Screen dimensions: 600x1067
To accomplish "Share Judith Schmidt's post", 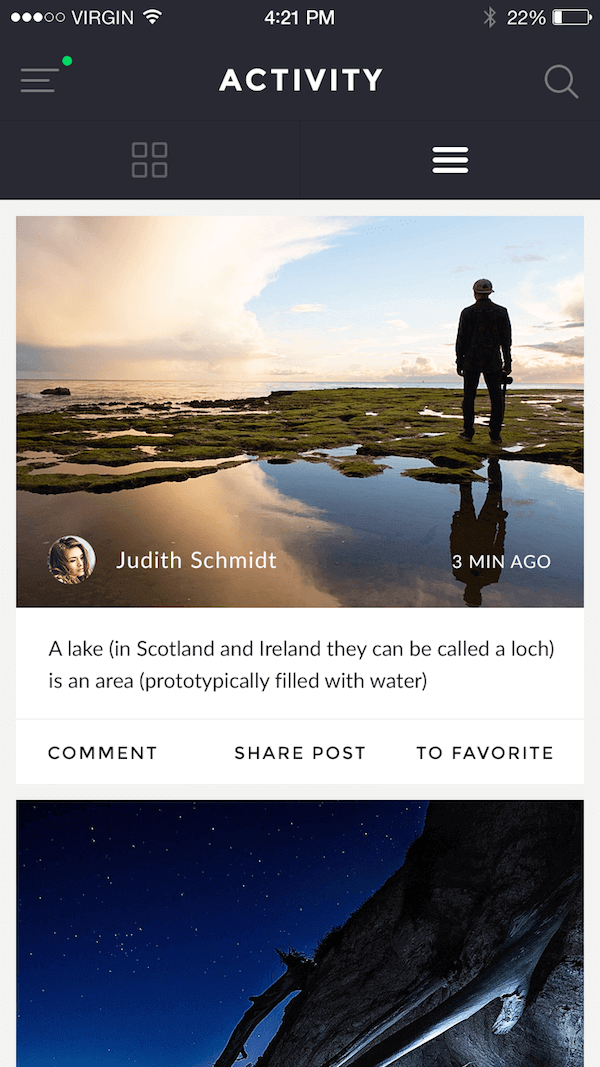I will tap(300, 753).
